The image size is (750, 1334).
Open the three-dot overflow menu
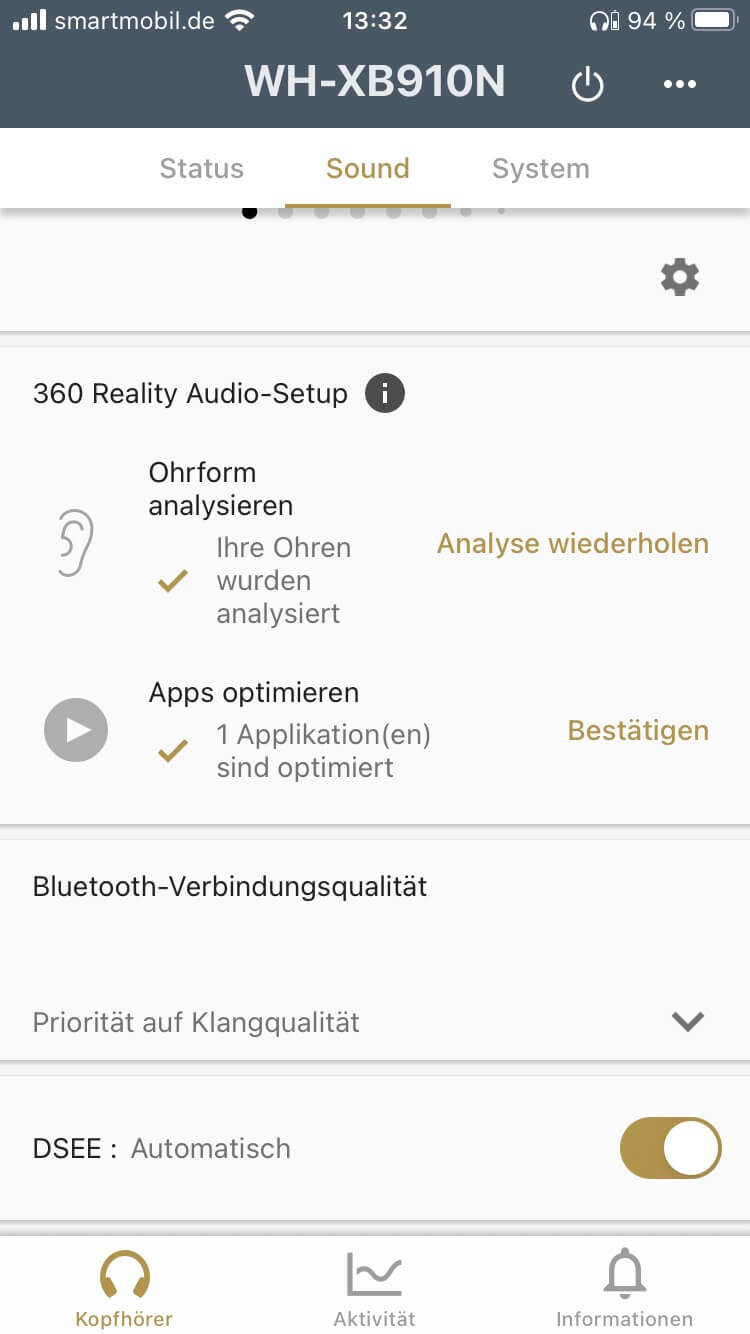(680, 84)
